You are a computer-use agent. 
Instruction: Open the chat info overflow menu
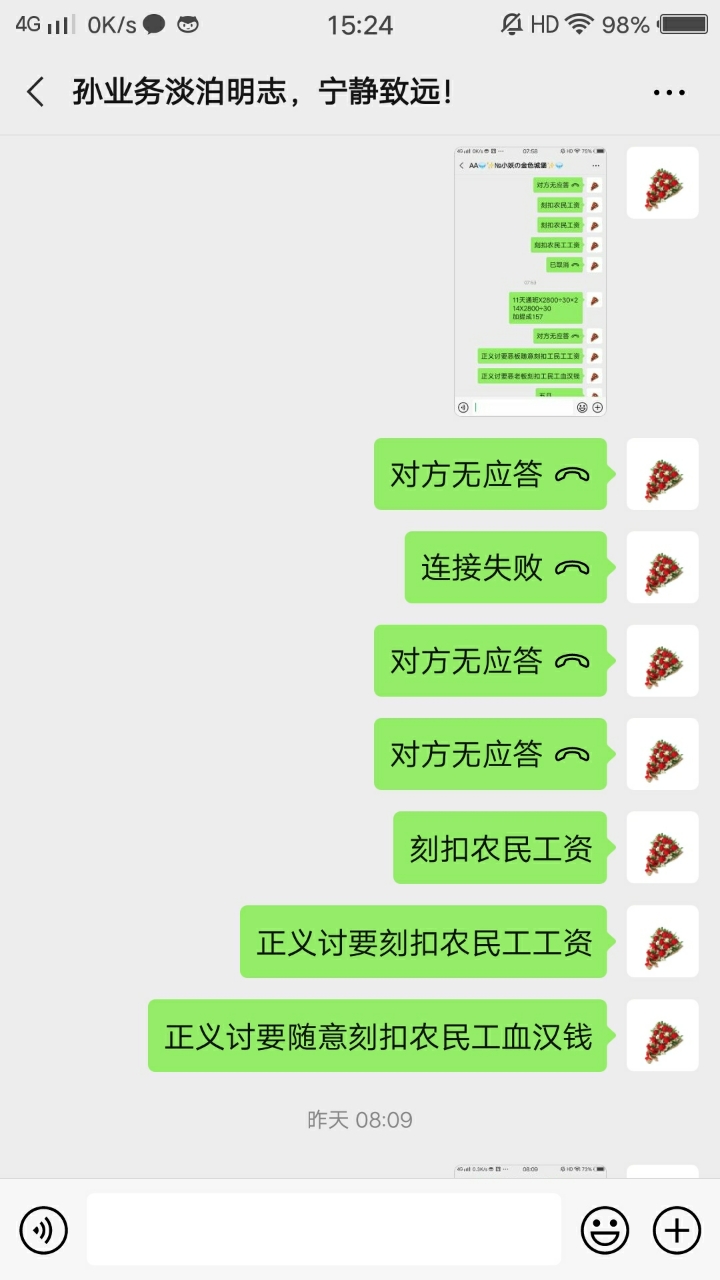coord(669,93)
